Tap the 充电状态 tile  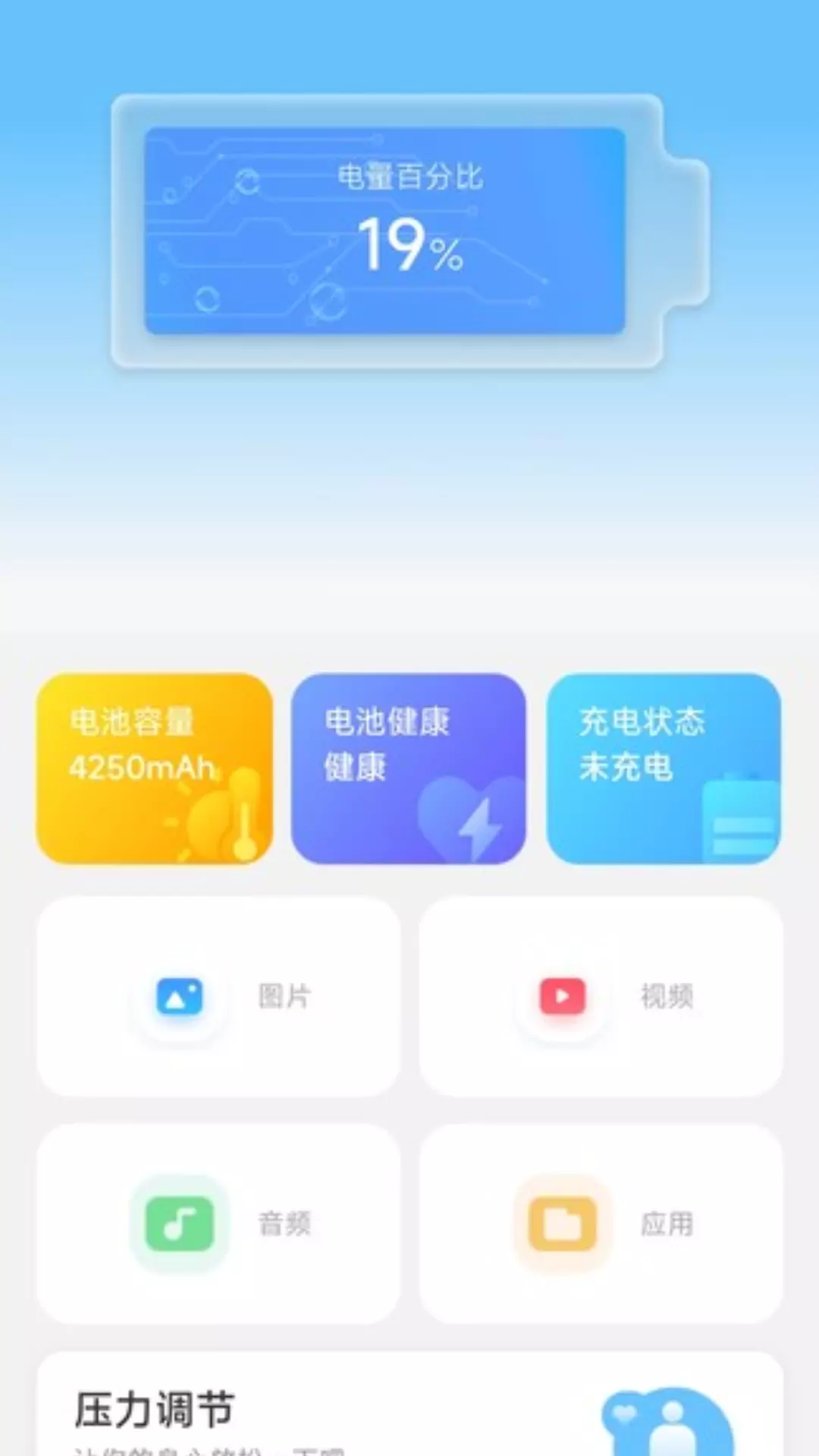click(x=664, y=768)
